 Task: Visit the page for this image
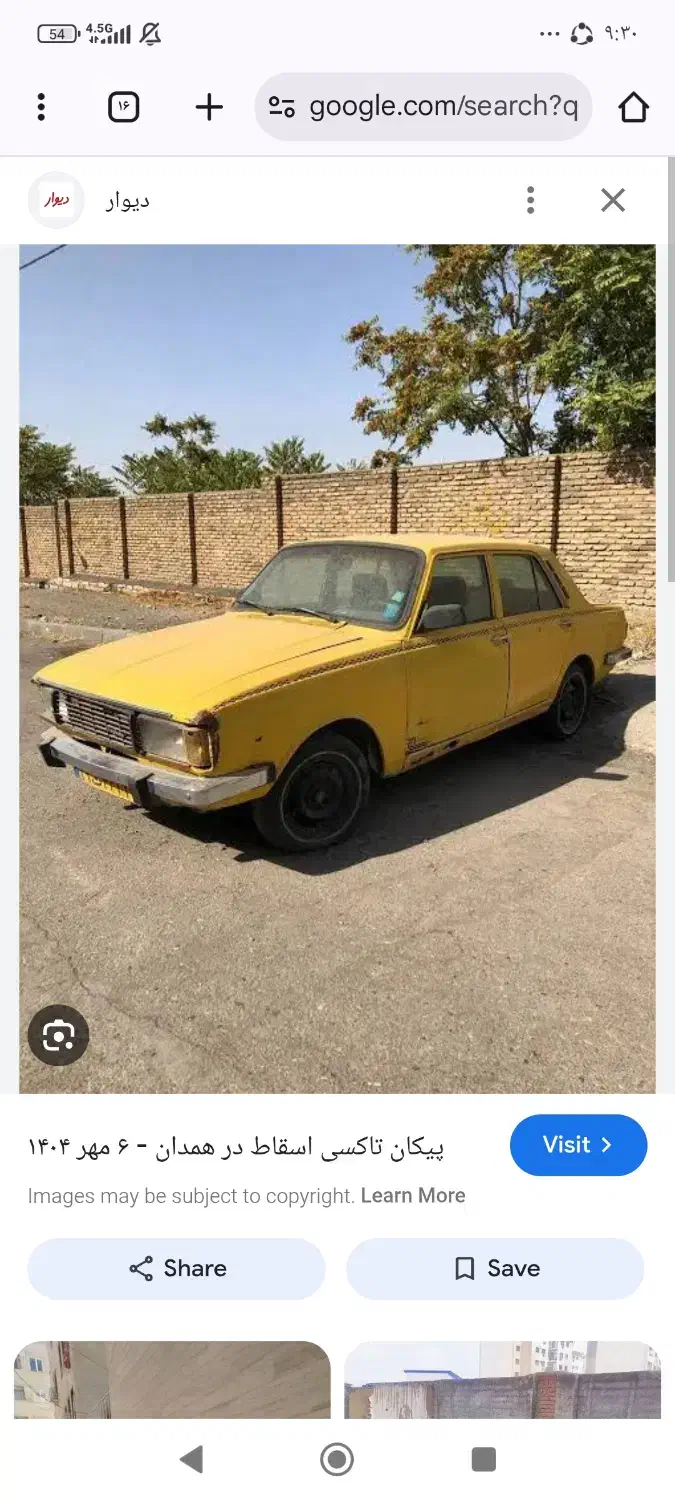coord(578,1145)
